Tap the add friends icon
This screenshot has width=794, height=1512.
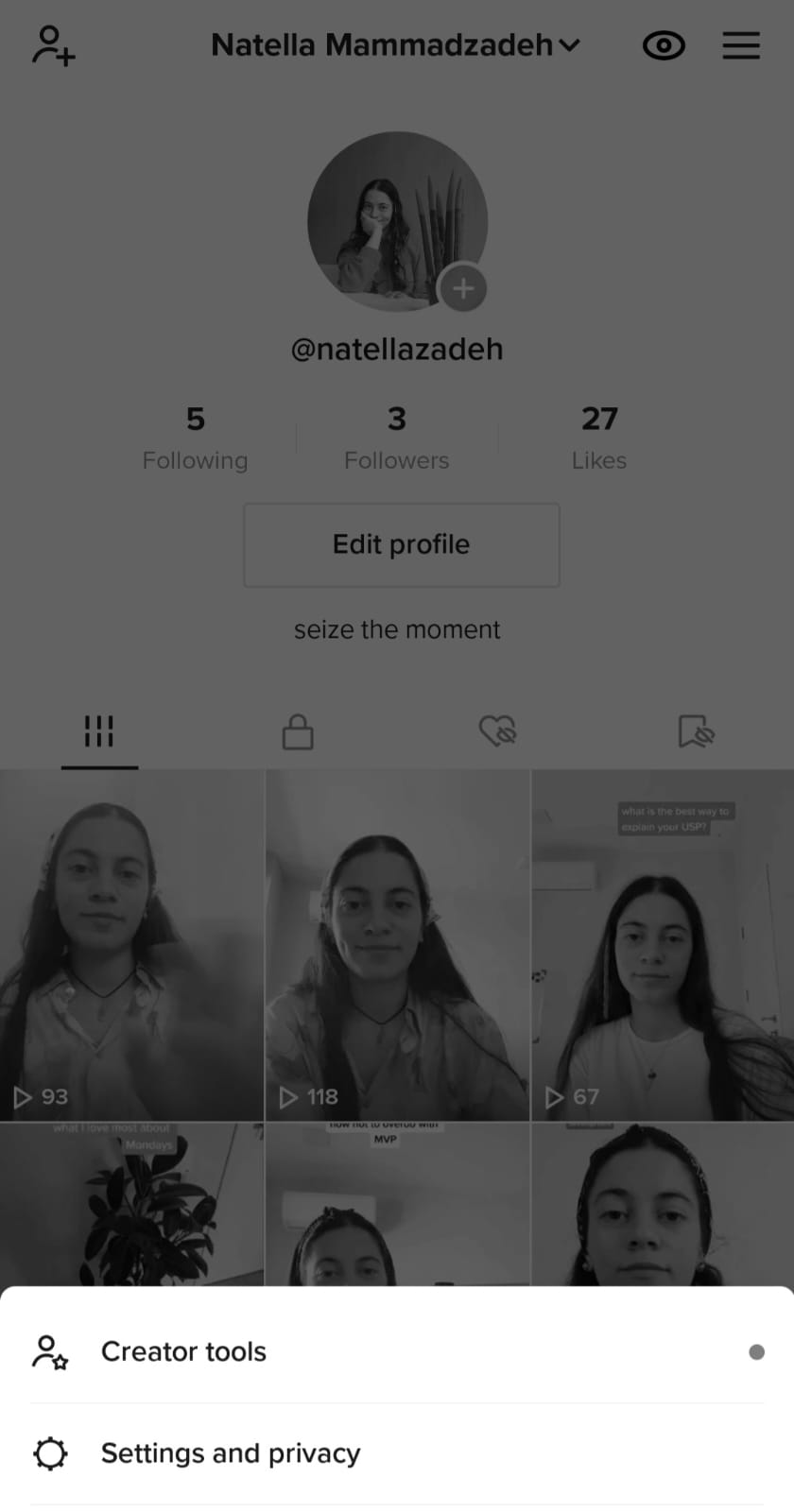coord(54,45)
